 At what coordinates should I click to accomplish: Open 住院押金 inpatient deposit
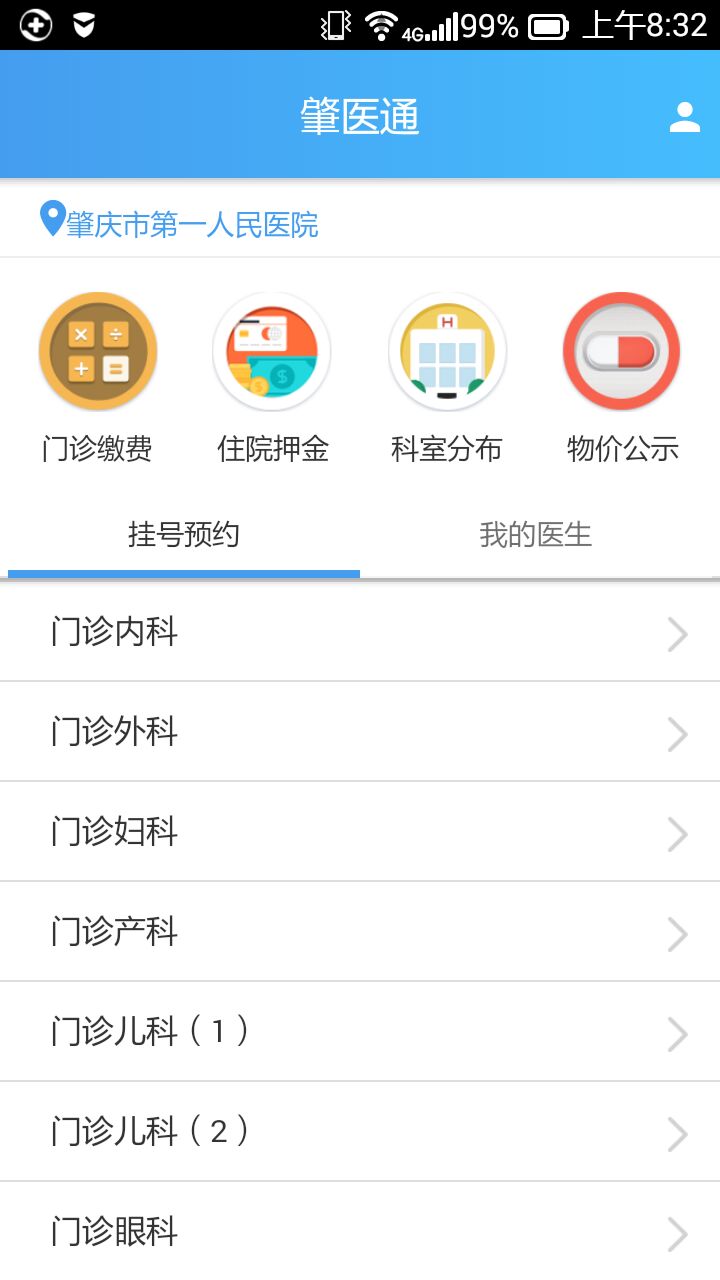(272, 377)
